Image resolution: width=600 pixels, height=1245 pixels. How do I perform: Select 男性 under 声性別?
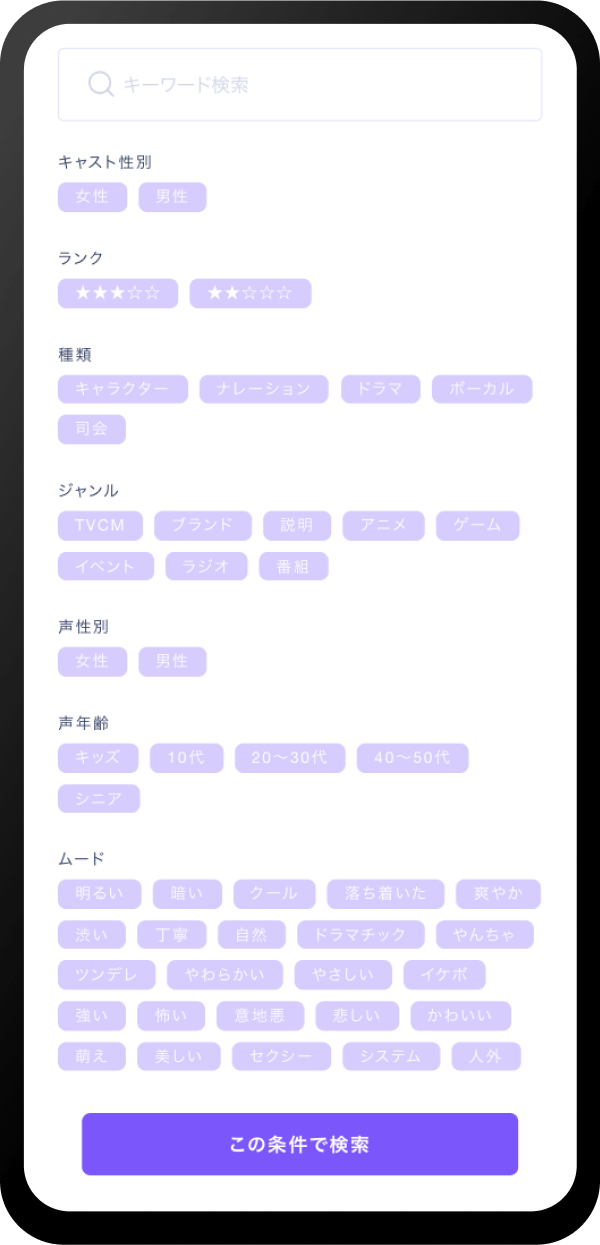click(172, 661)
